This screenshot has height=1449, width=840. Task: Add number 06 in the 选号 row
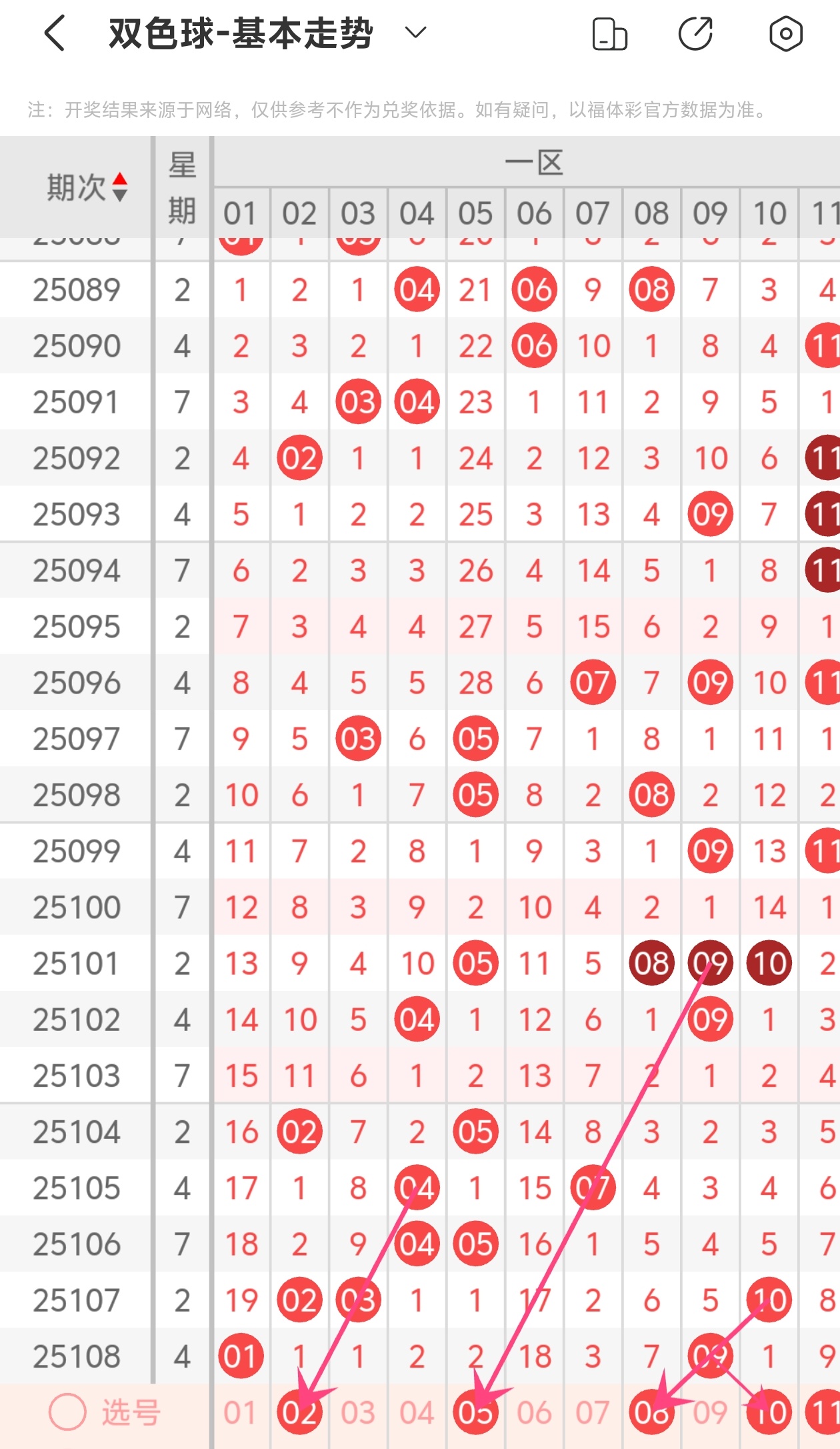534,1412
